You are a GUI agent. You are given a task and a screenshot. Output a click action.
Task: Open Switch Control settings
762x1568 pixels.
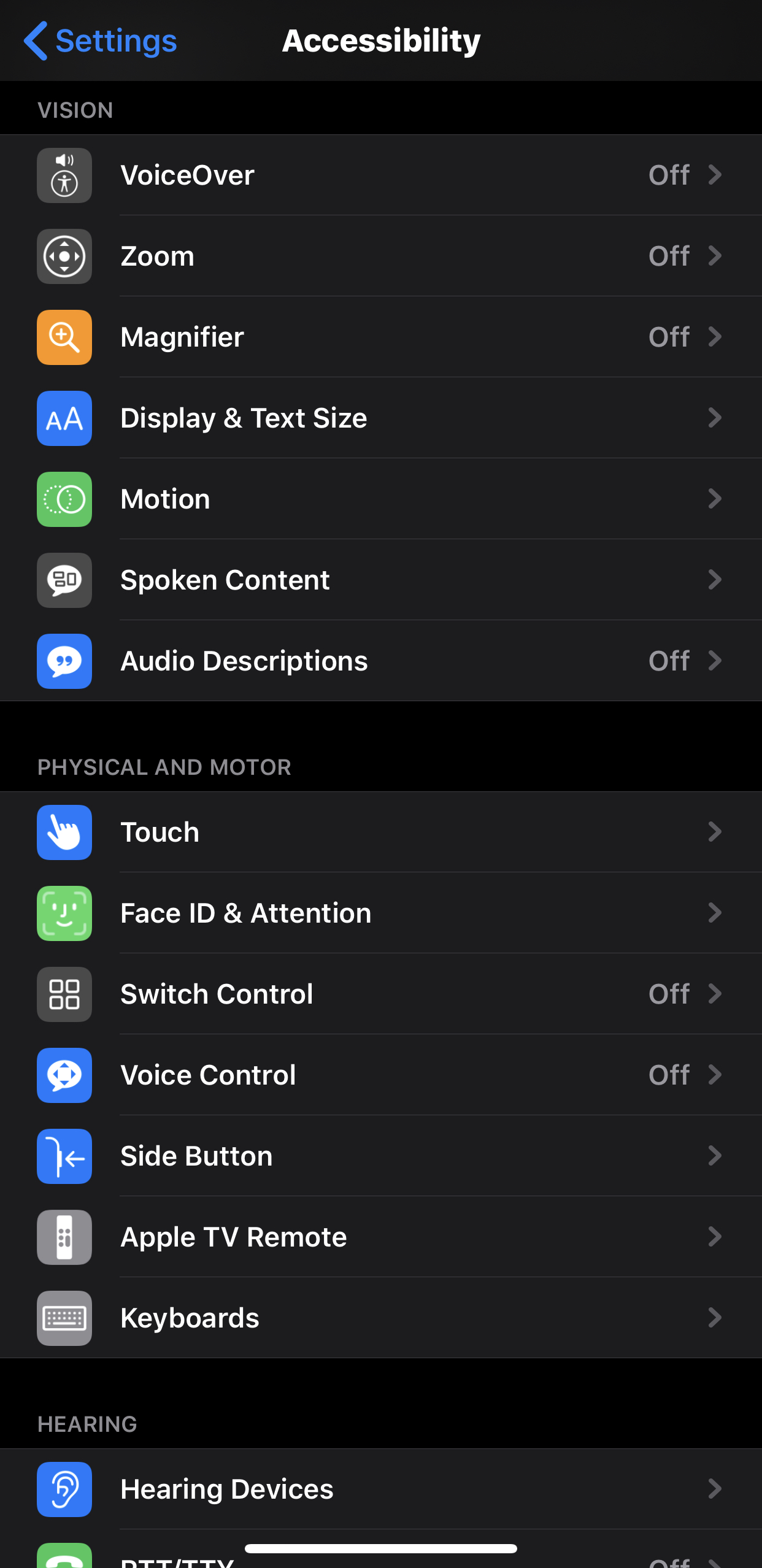380,994
